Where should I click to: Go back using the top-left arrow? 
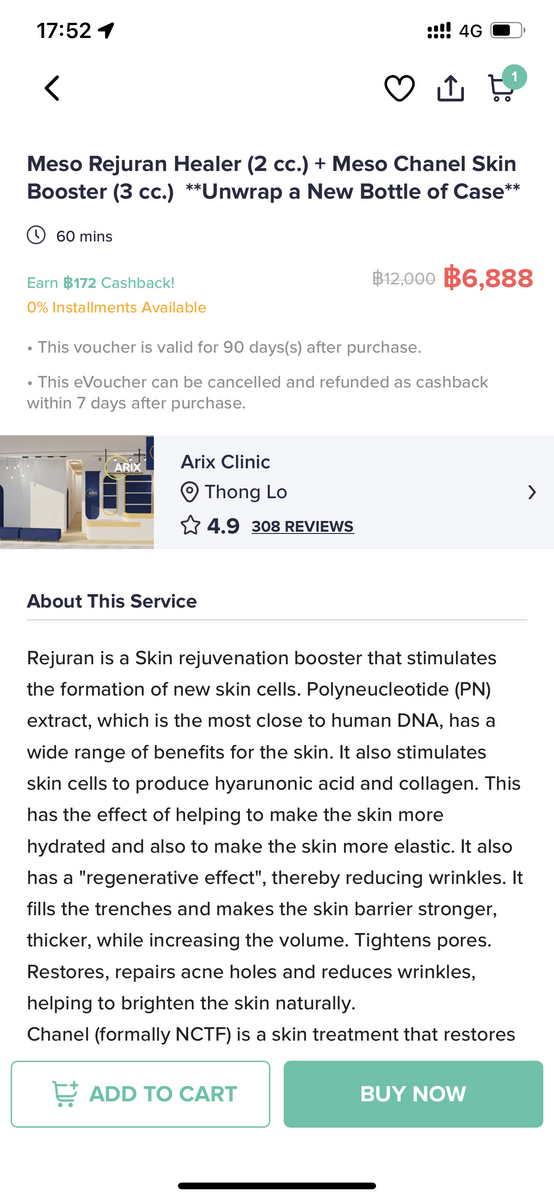[52, 88]
